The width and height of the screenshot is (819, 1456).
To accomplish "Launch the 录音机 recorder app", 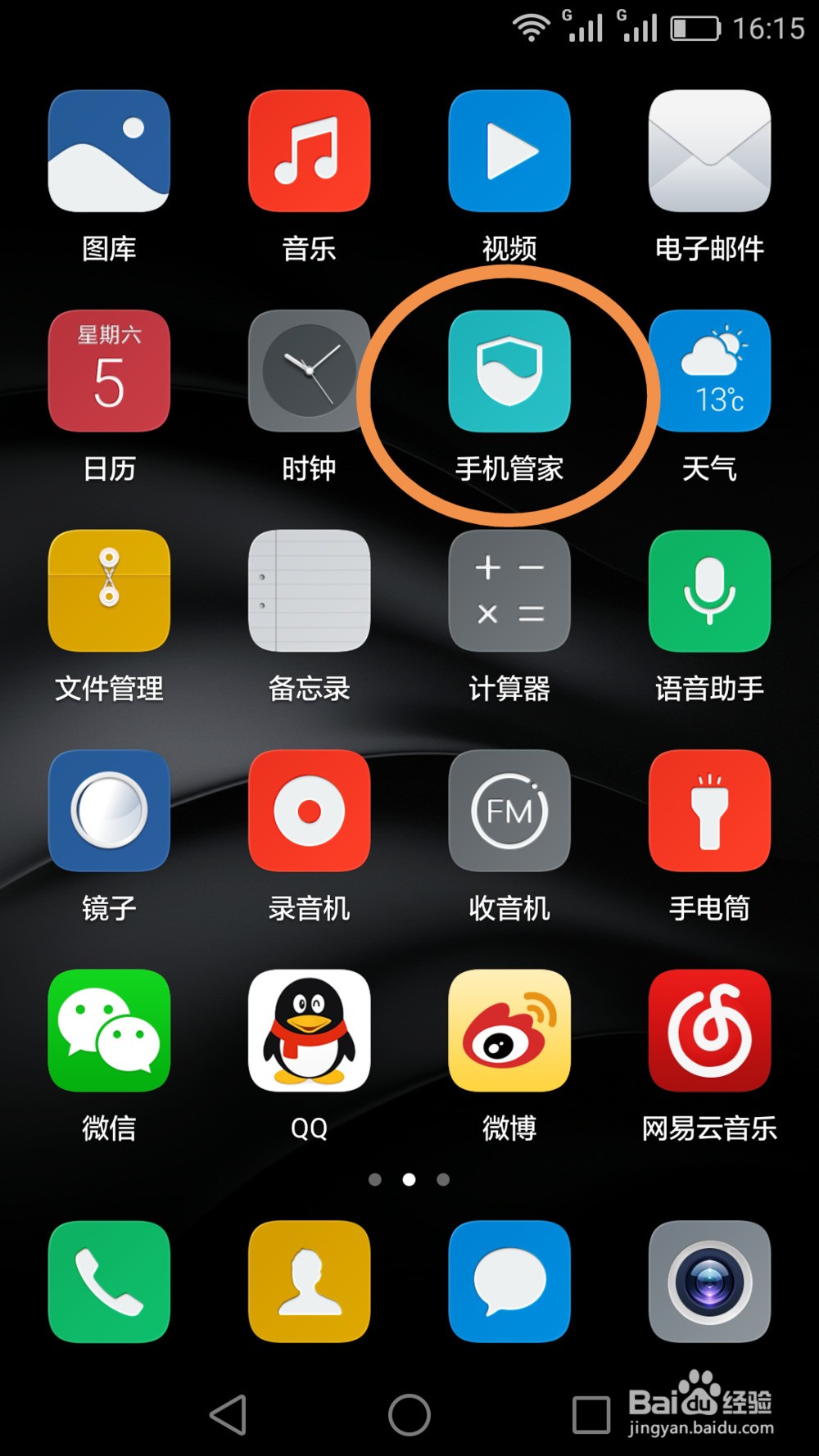I will click(x=309, y=811).
